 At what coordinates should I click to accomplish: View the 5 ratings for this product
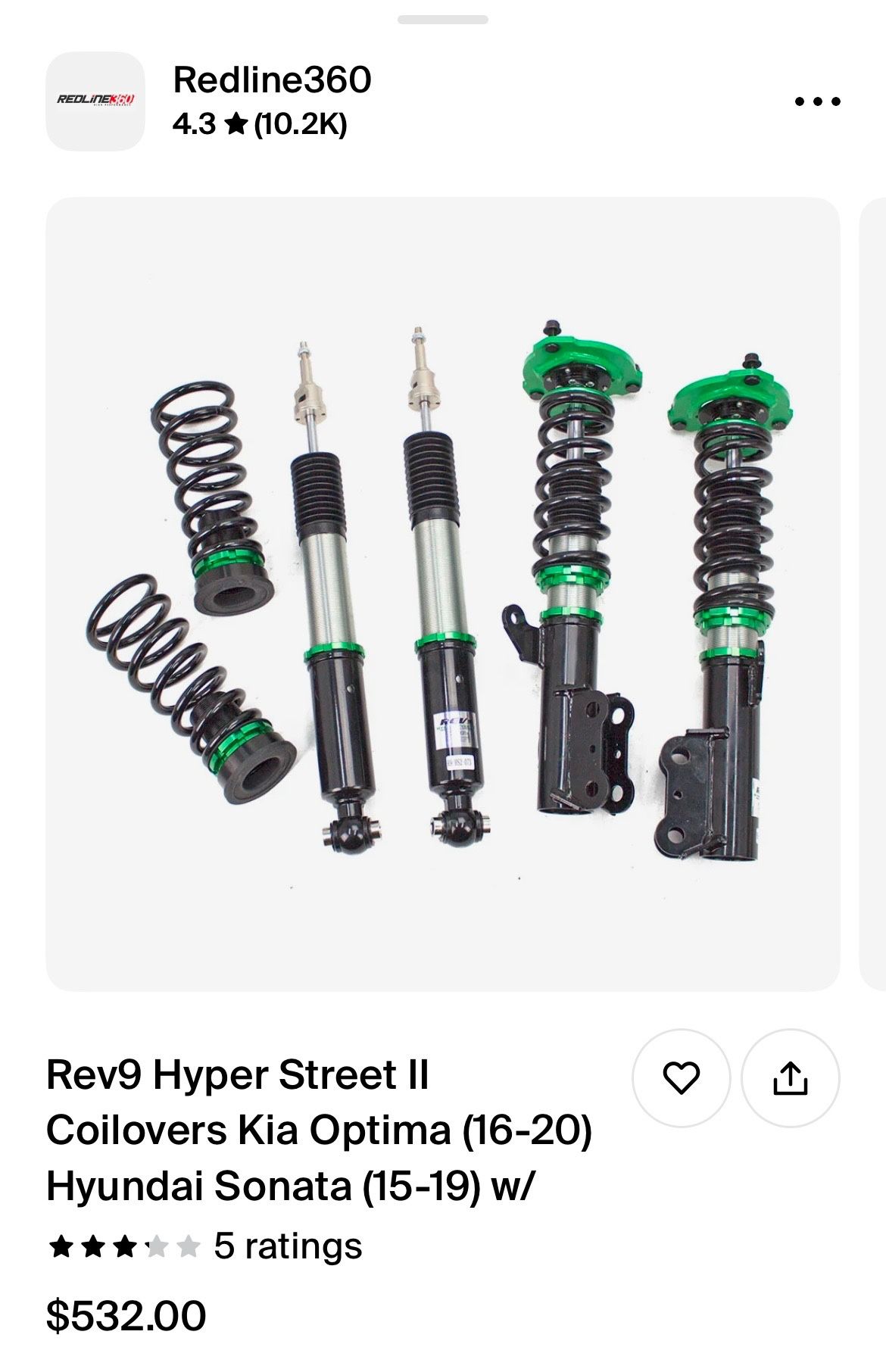tap(205, 1246)
